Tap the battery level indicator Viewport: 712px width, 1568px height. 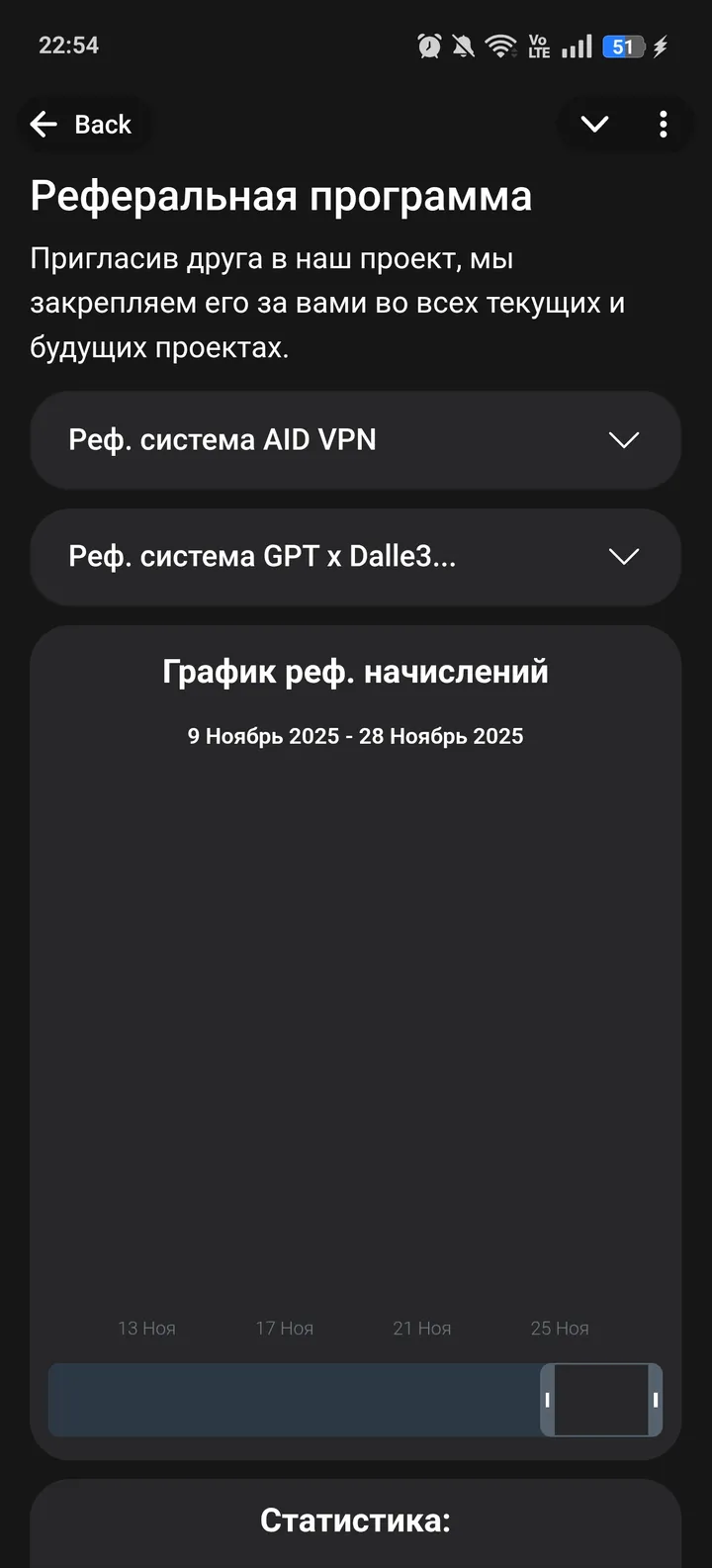coord(623,45)
